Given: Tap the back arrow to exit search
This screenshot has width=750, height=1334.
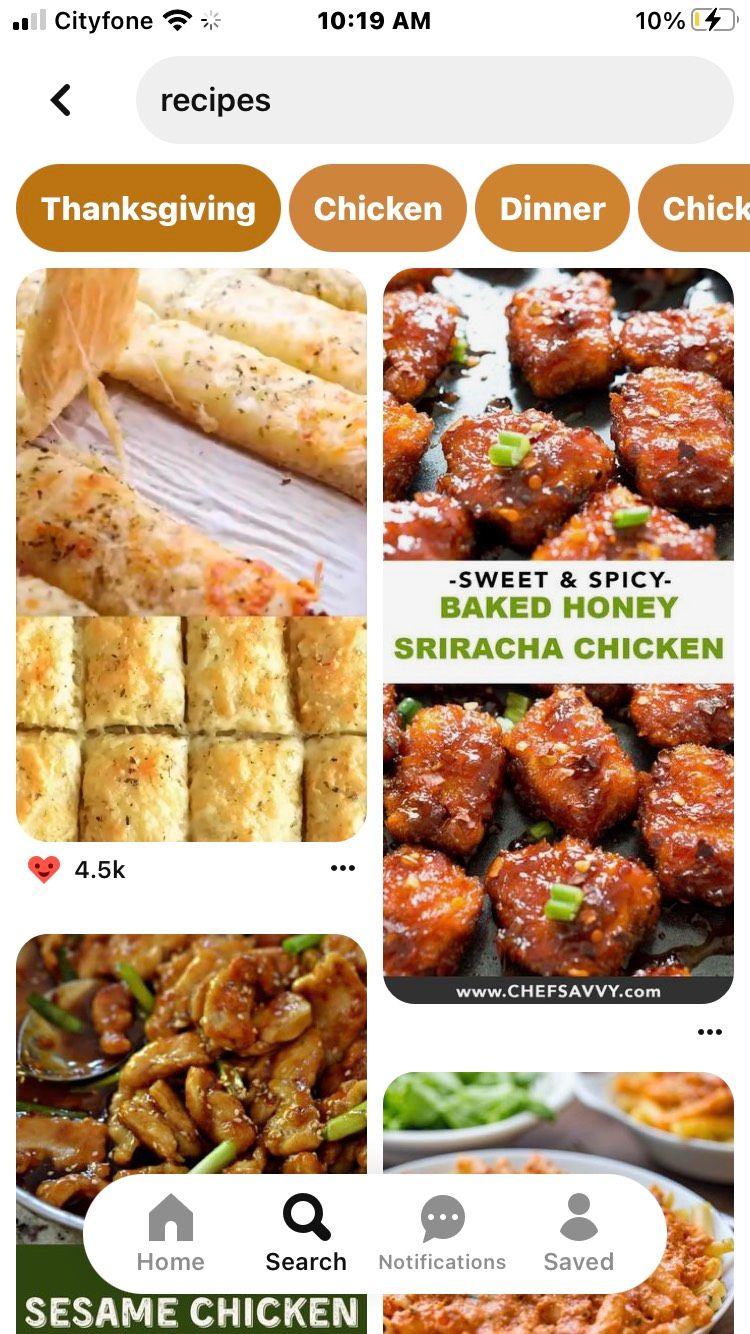Looking at the screenshot, I should [62, 99].
